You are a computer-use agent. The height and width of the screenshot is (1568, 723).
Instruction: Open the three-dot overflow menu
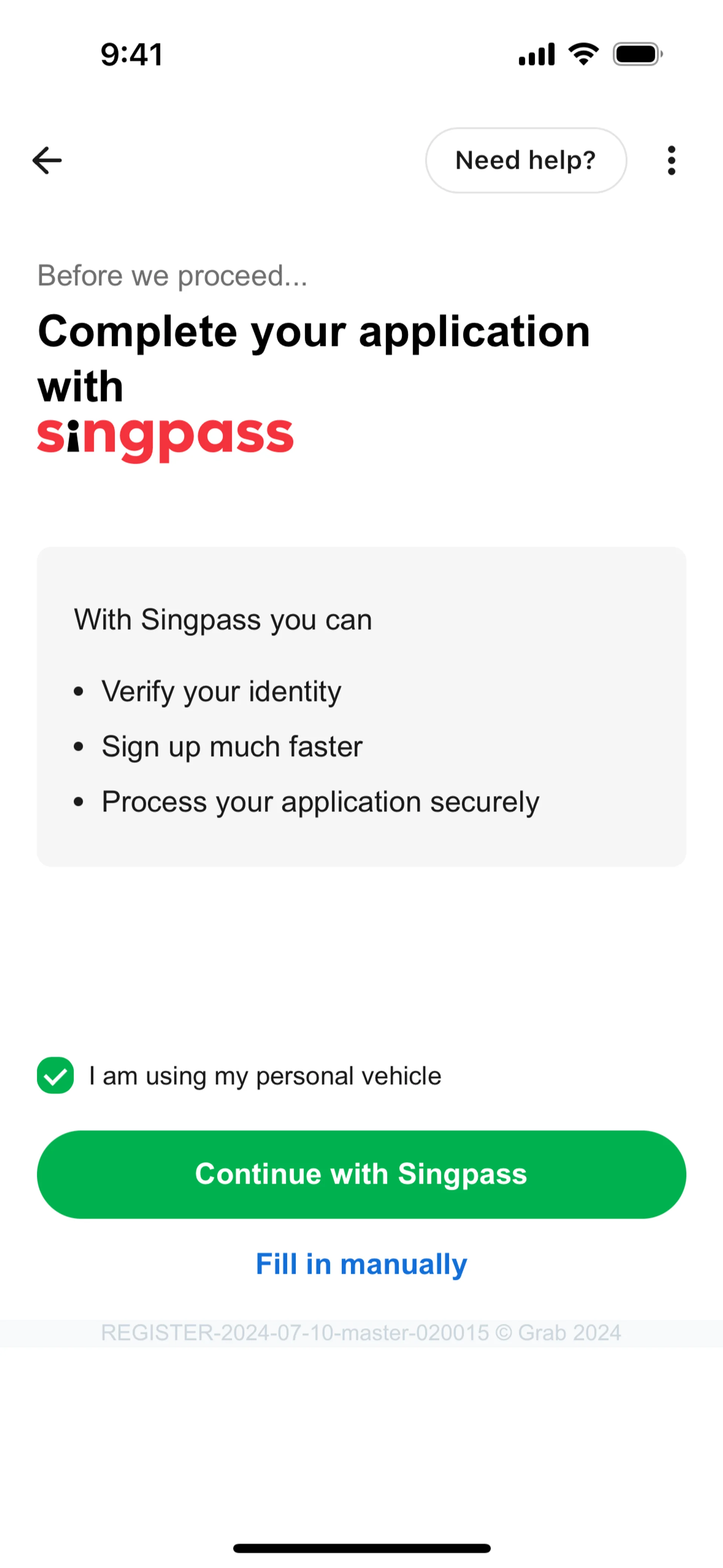point(671,161)
